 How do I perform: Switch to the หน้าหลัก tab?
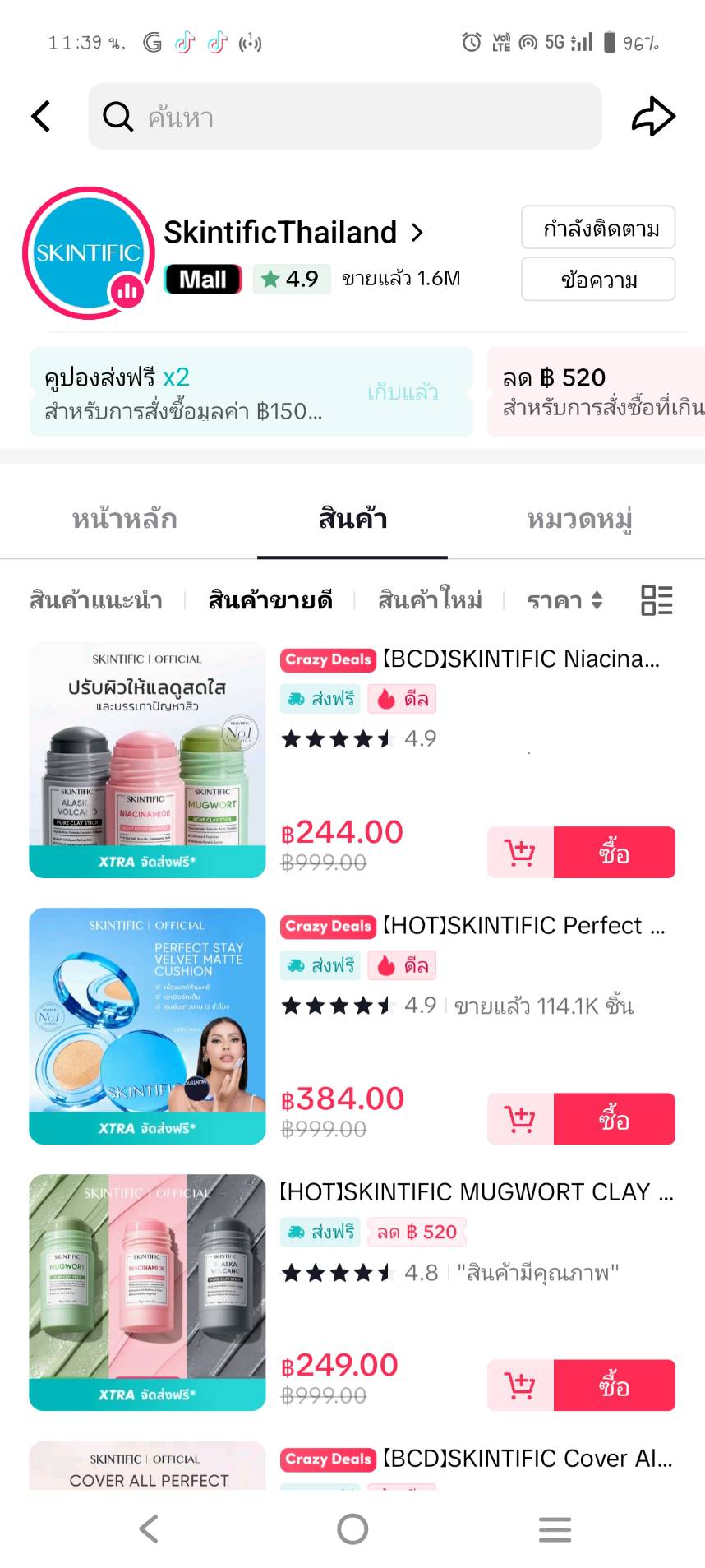click(125, 519)
